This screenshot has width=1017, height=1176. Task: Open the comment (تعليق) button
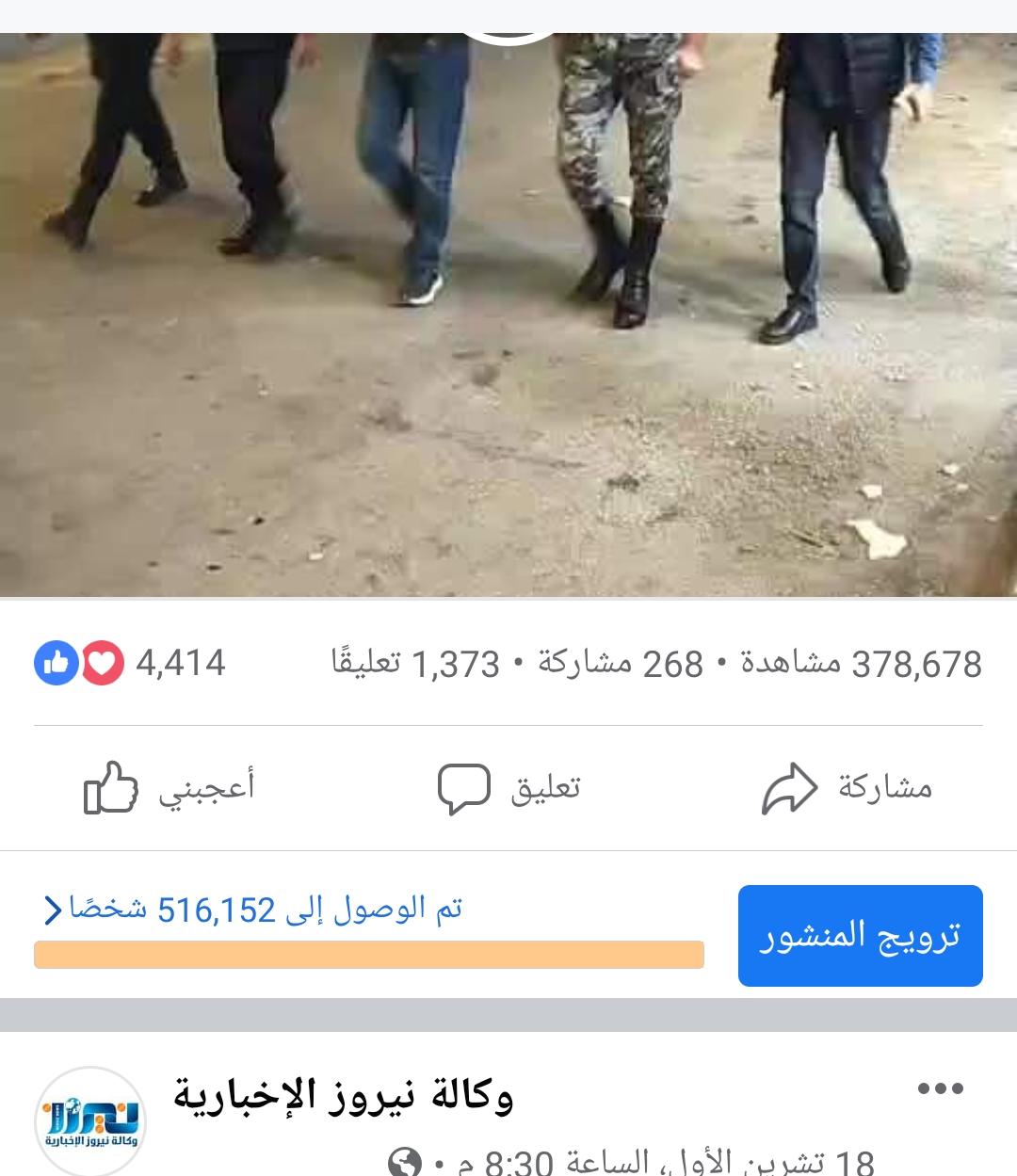click(x=508, y=788)
